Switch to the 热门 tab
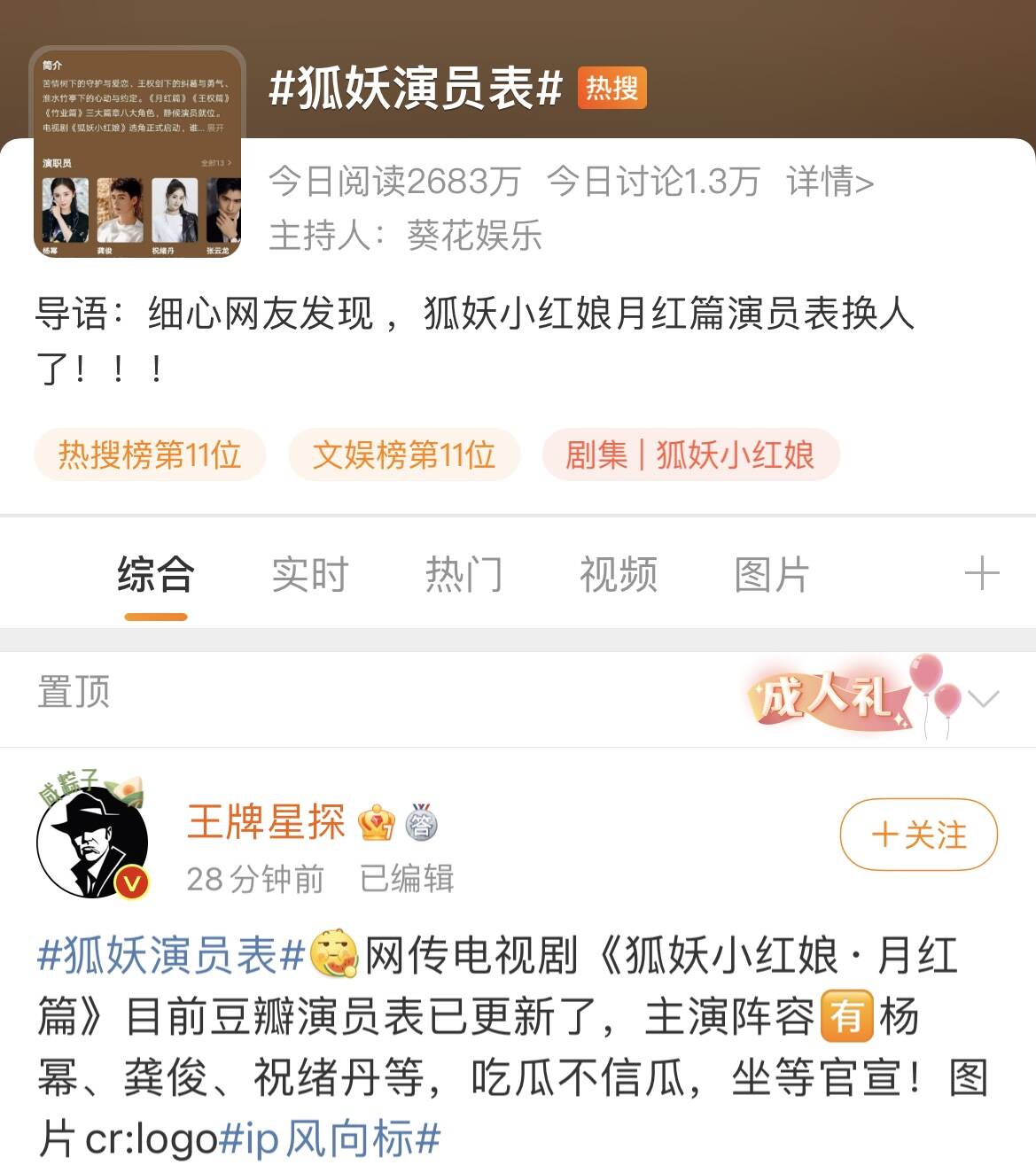The image size is (1036, 1173). click(463, 575)
